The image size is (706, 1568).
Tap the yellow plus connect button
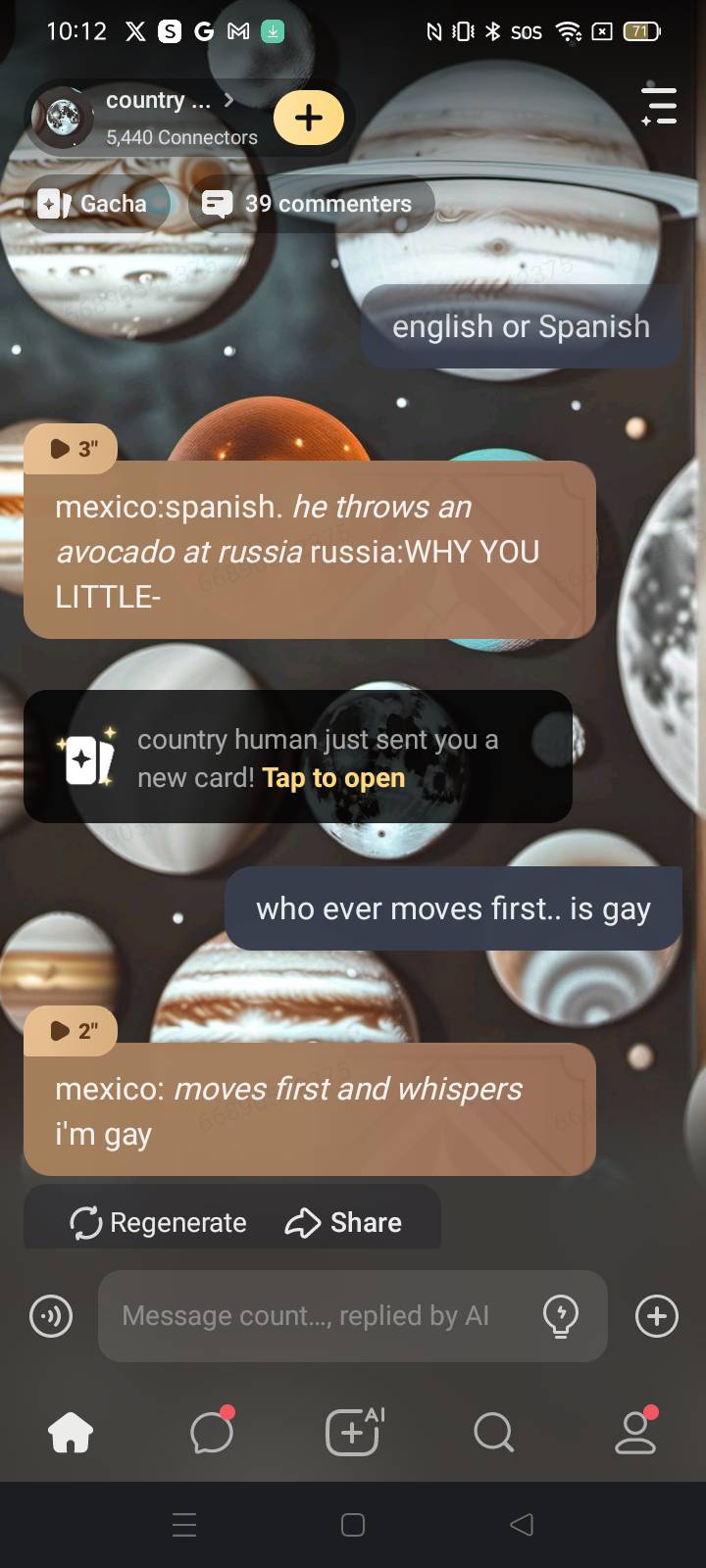(x=308, y=118)
